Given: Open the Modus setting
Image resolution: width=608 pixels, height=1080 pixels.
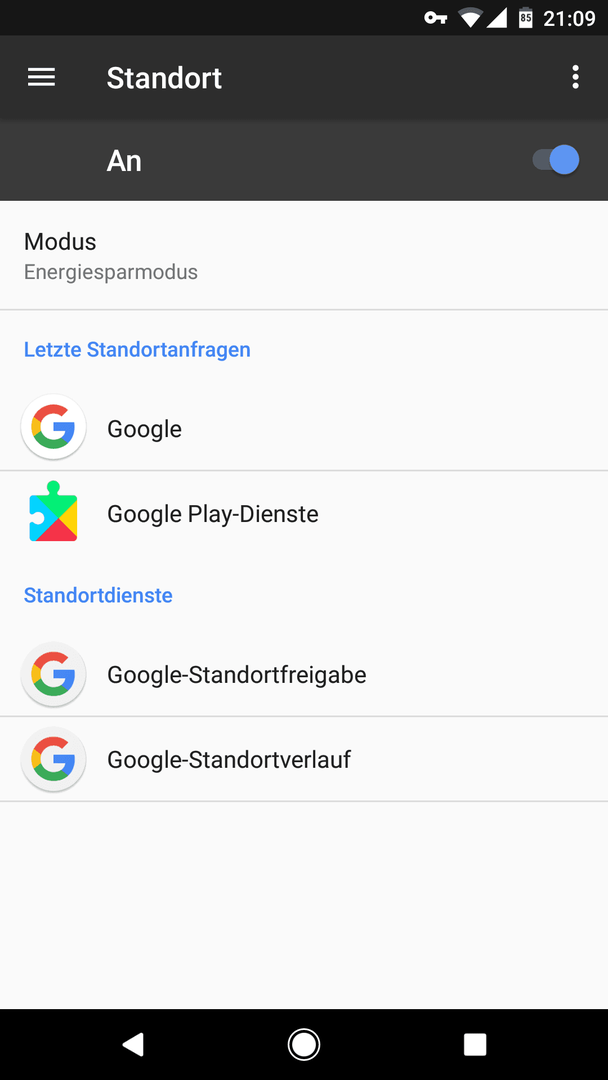Looking at the screenshot, I should click(x=304, y=256).
